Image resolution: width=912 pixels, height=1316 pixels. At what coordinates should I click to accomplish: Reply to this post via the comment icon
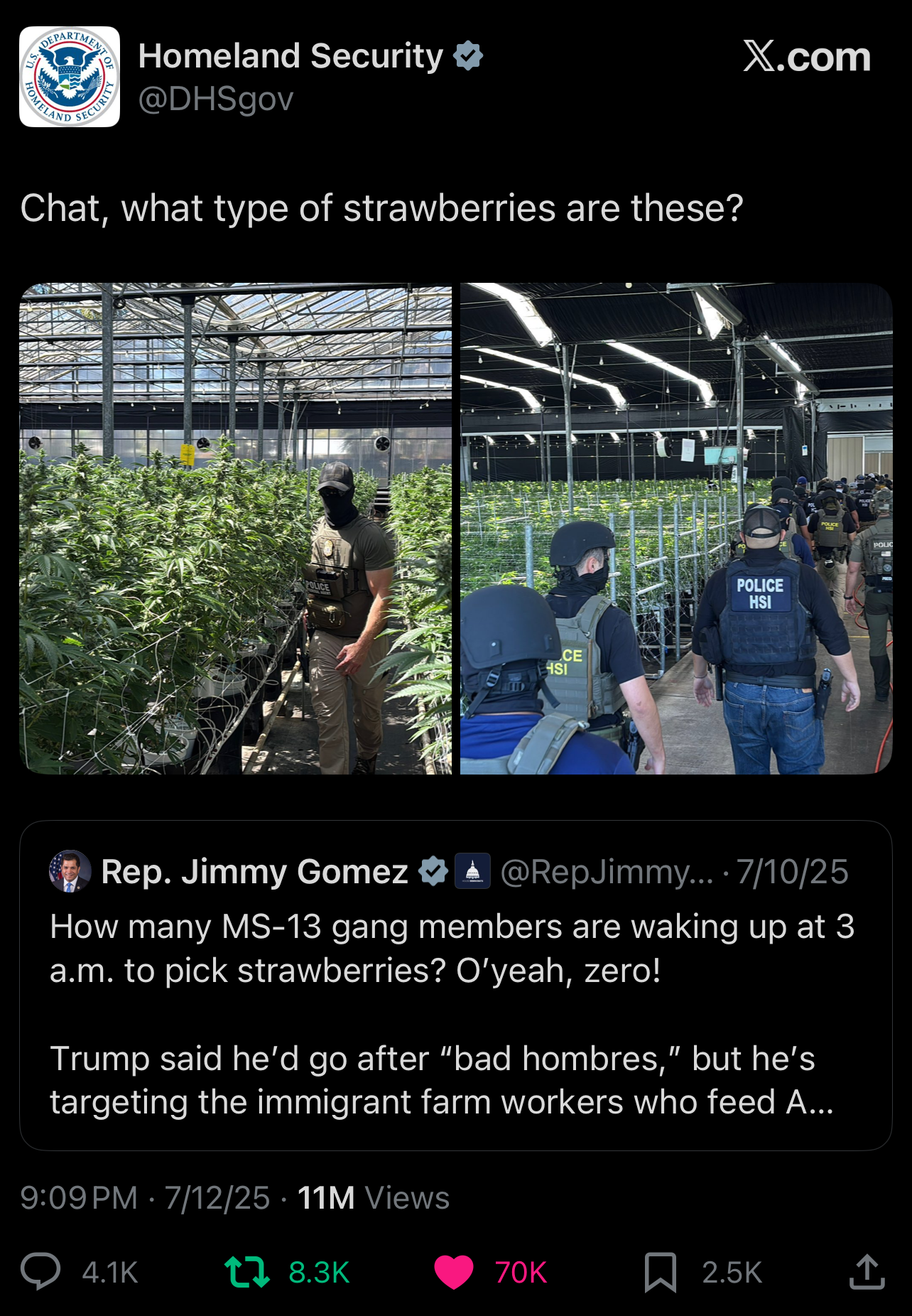[x=40, y=1271]
